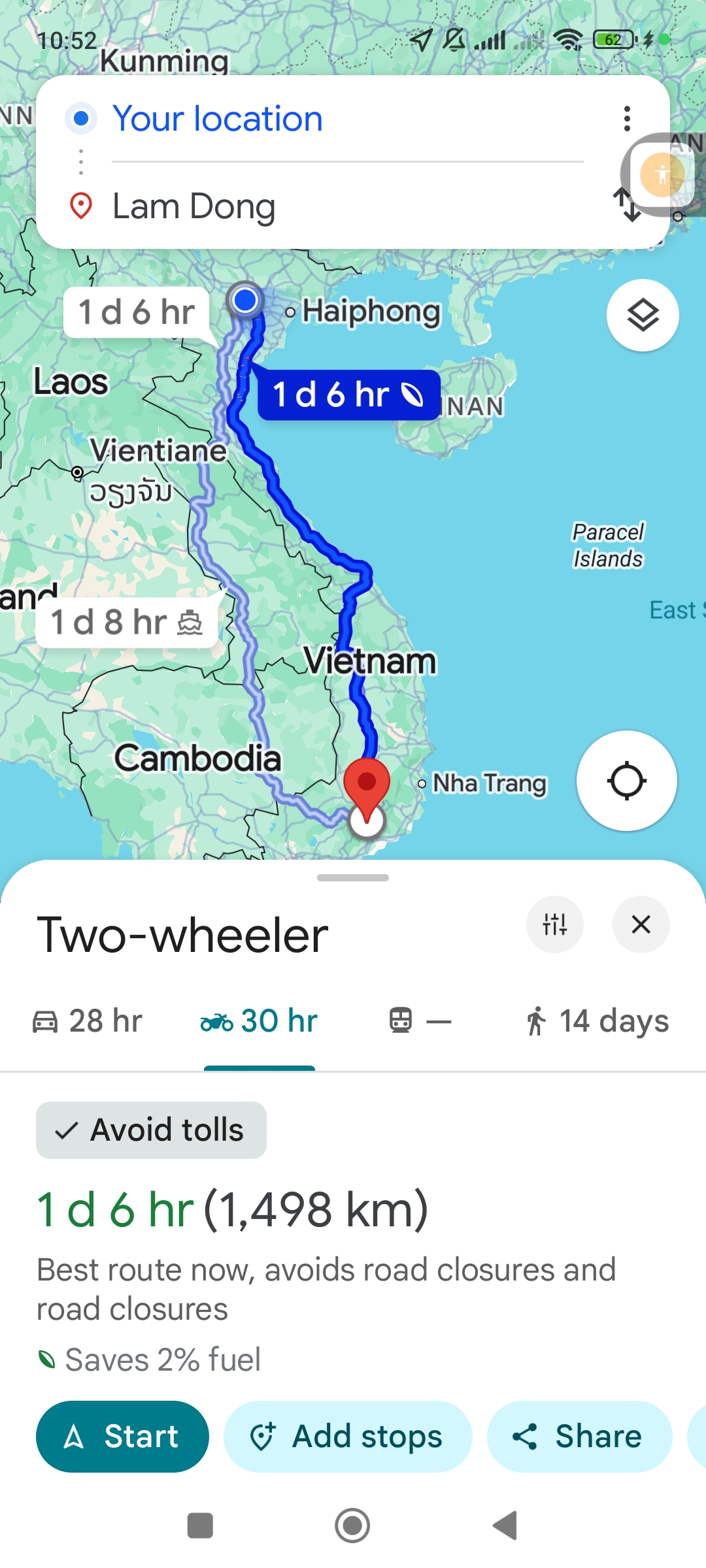The height and width of the screenshot is (1568, 706).
Task: Open route options settings
Action: [x=554, y=924]
